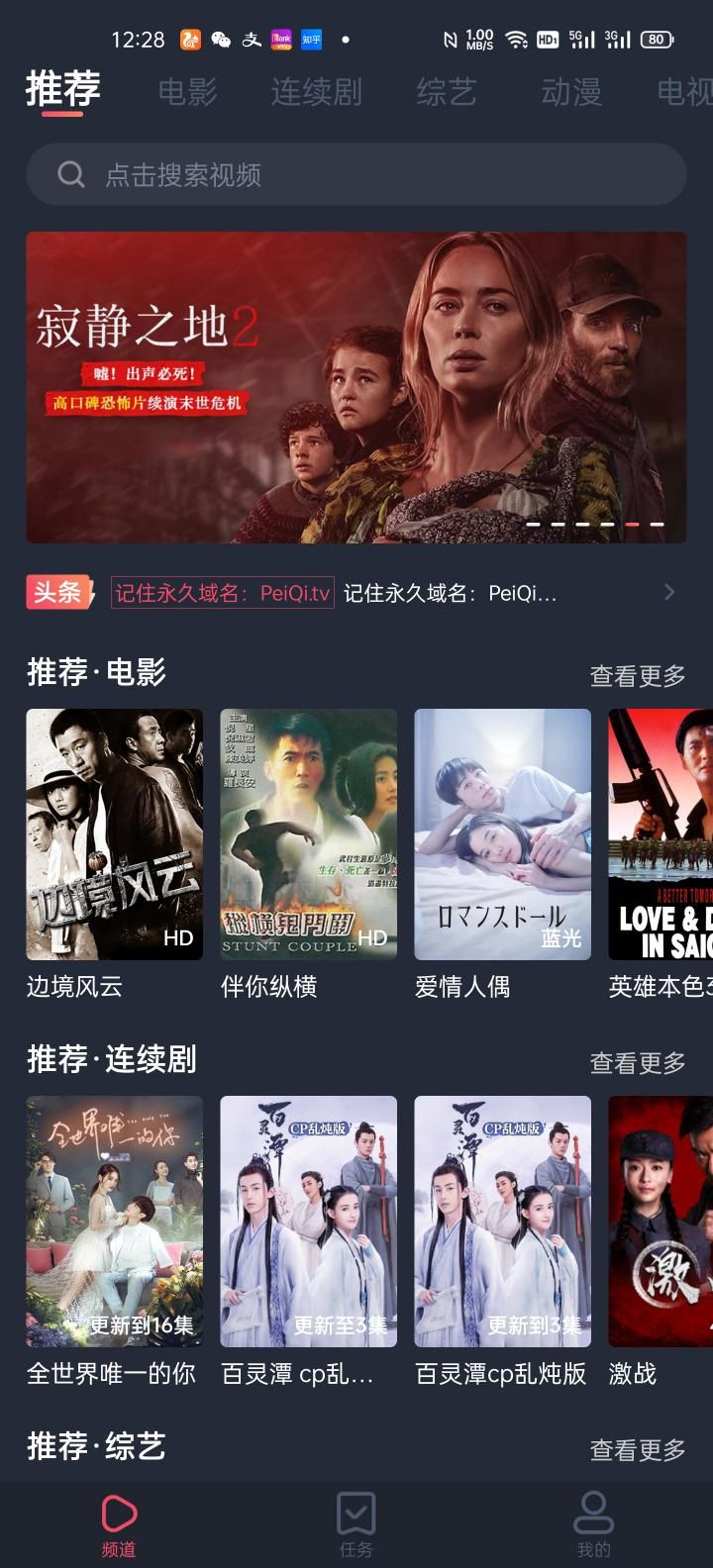713x1568 pixels.
Task: Open the series 全世界唯一的你
Action: click(115, 1241)
